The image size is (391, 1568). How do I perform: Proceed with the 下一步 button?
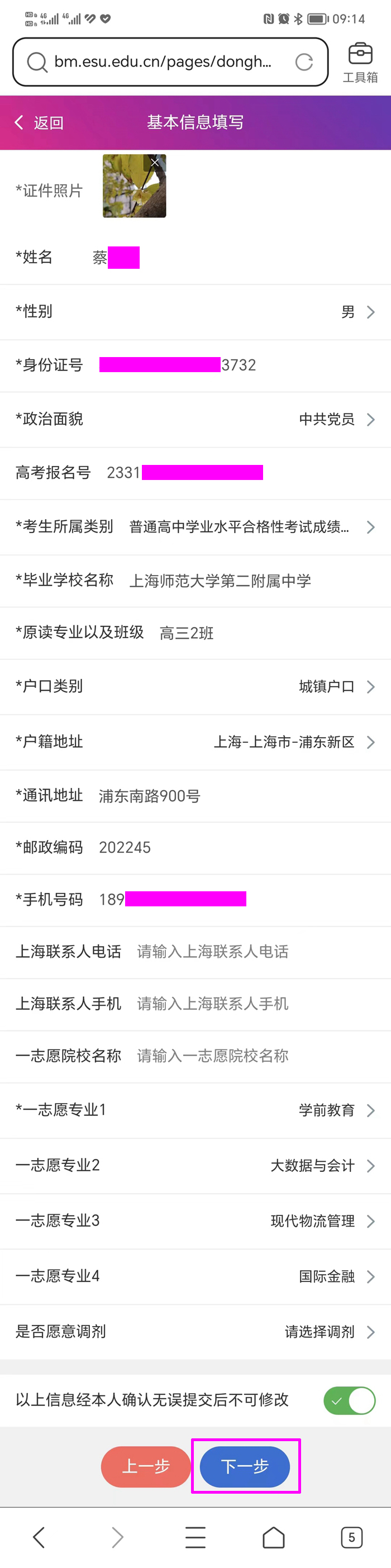click(245, 1466)
